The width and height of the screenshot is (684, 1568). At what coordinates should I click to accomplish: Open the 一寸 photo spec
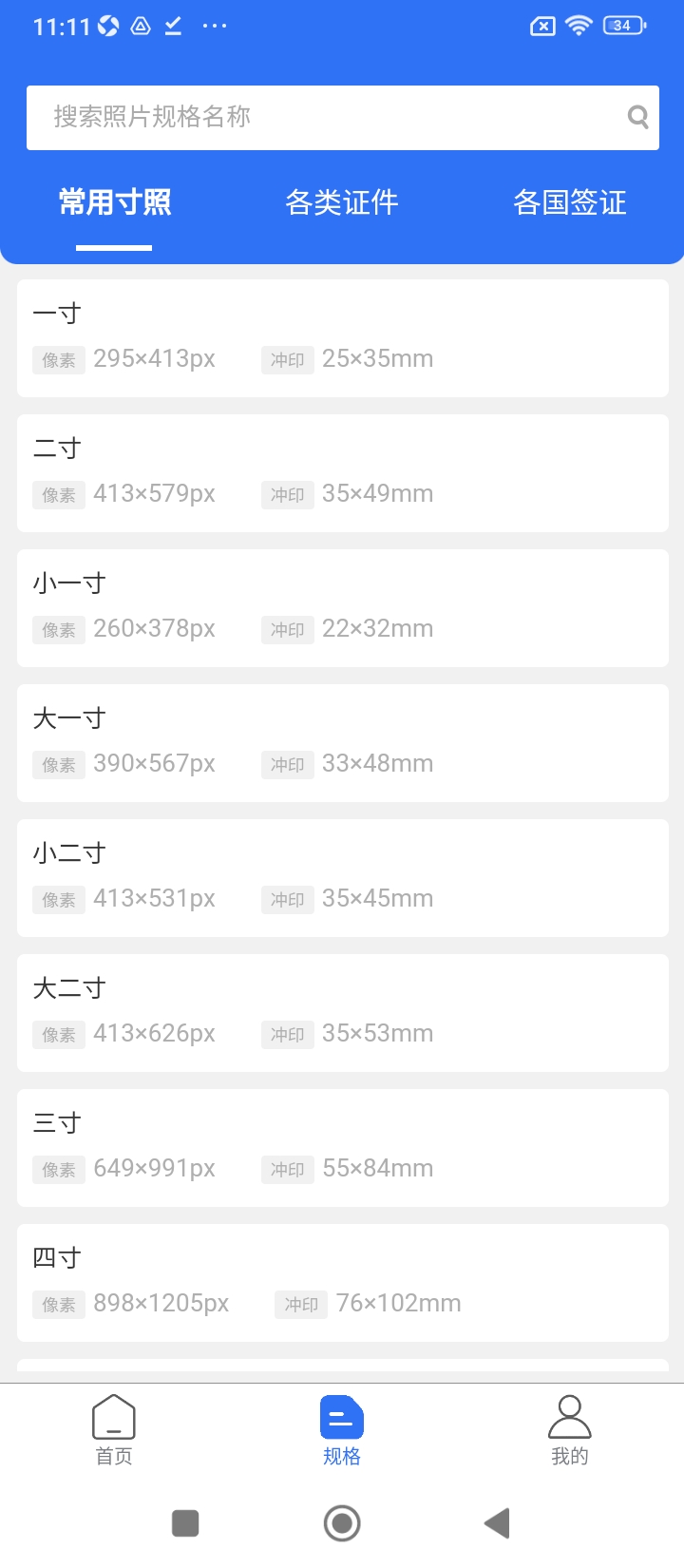point(342,338)
